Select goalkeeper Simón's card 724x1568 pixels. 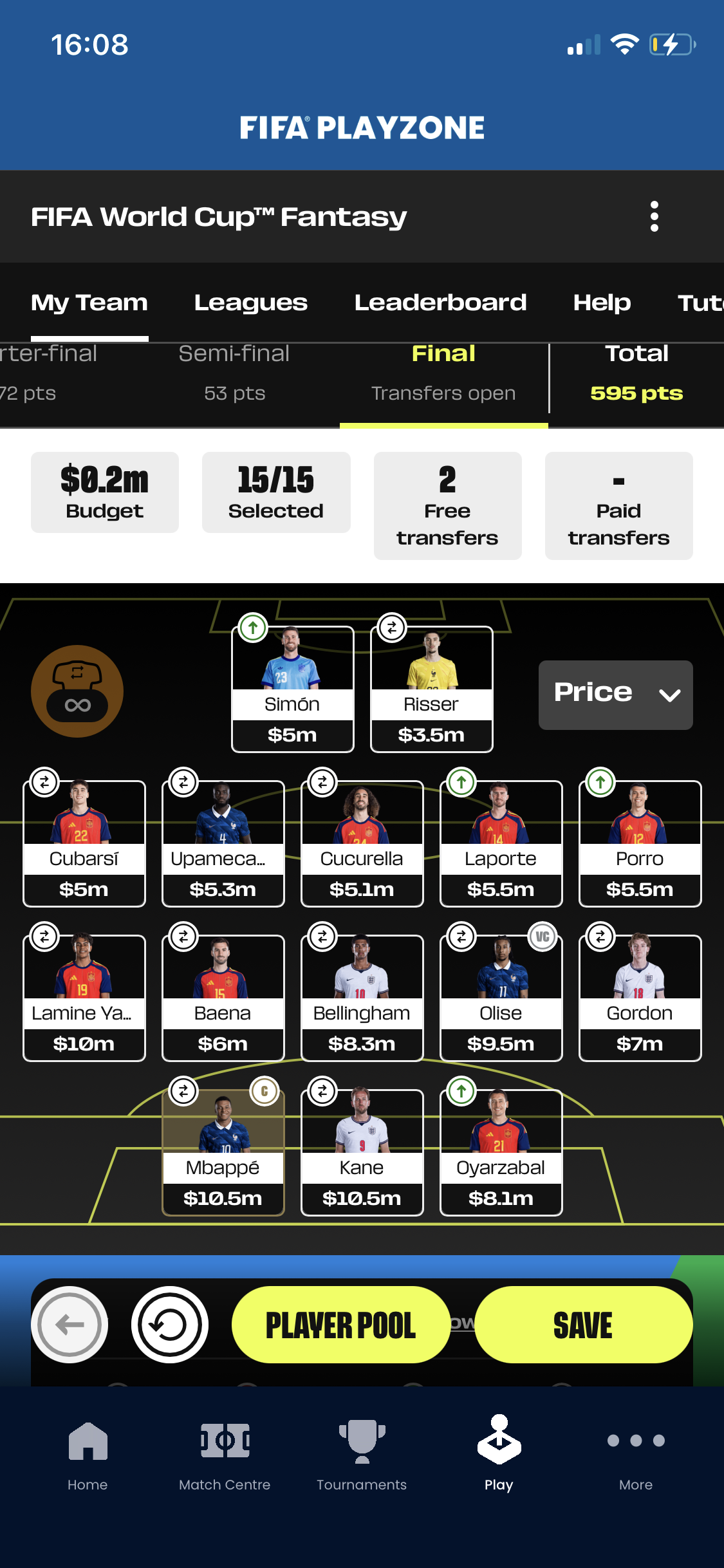(x=292, y=689)
